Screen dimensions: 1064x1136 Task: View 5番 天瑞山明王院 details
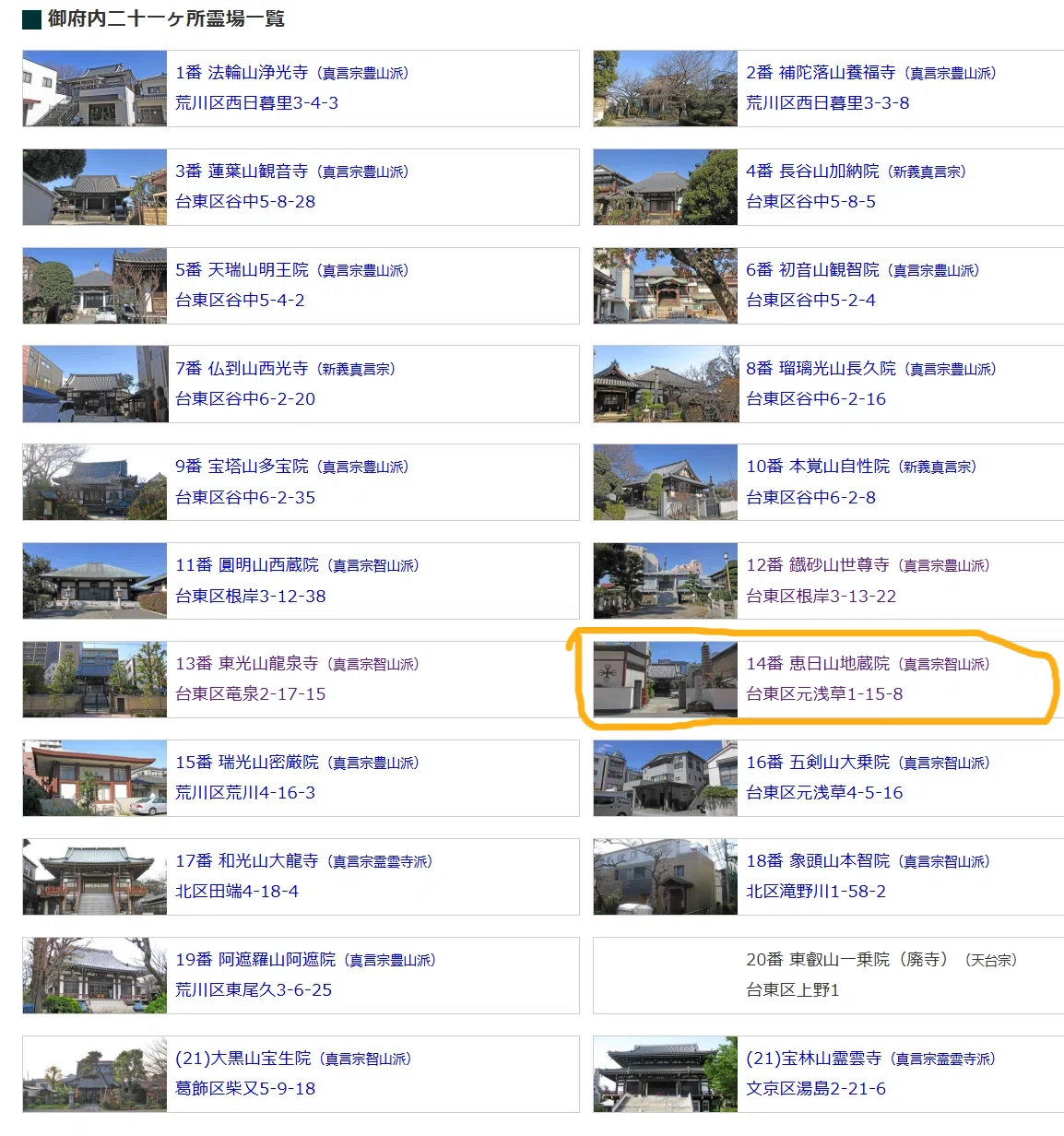[x=301, y=286]
